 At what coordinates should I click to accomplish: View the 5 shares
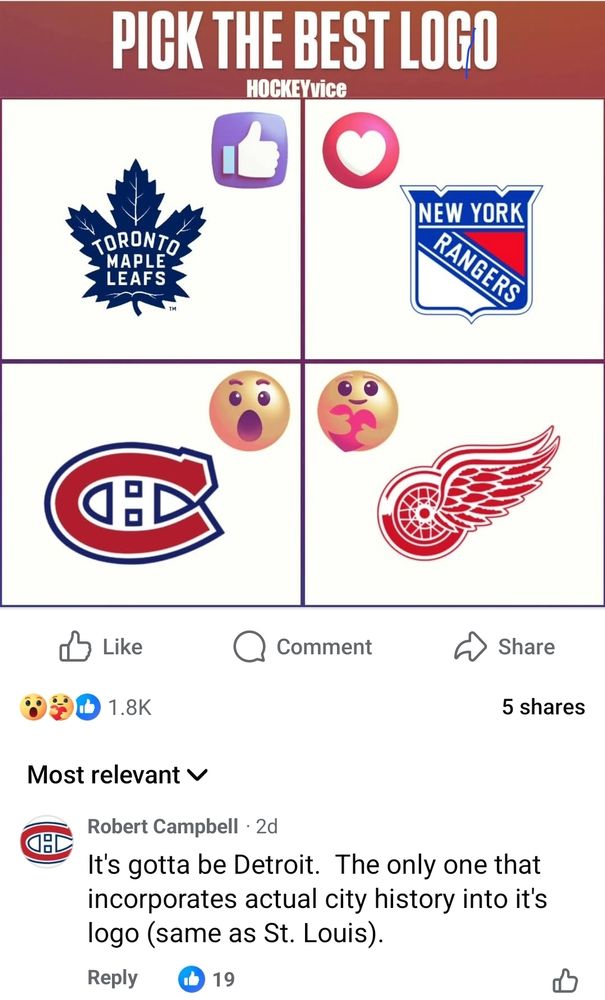click(x=543, y=707)
